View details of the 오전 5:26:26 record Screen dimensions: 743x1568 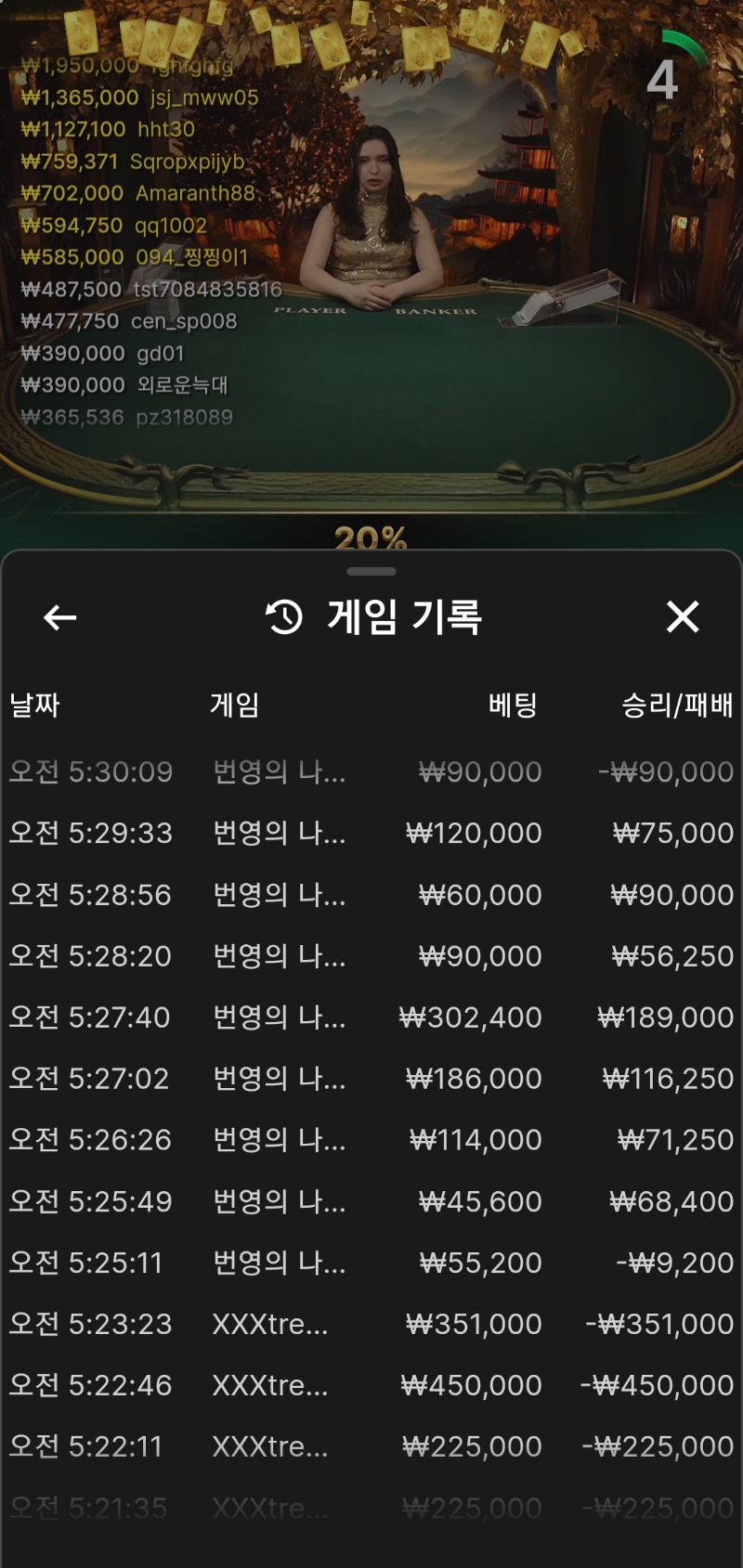pyautogui.click(x=371, y=1139)
